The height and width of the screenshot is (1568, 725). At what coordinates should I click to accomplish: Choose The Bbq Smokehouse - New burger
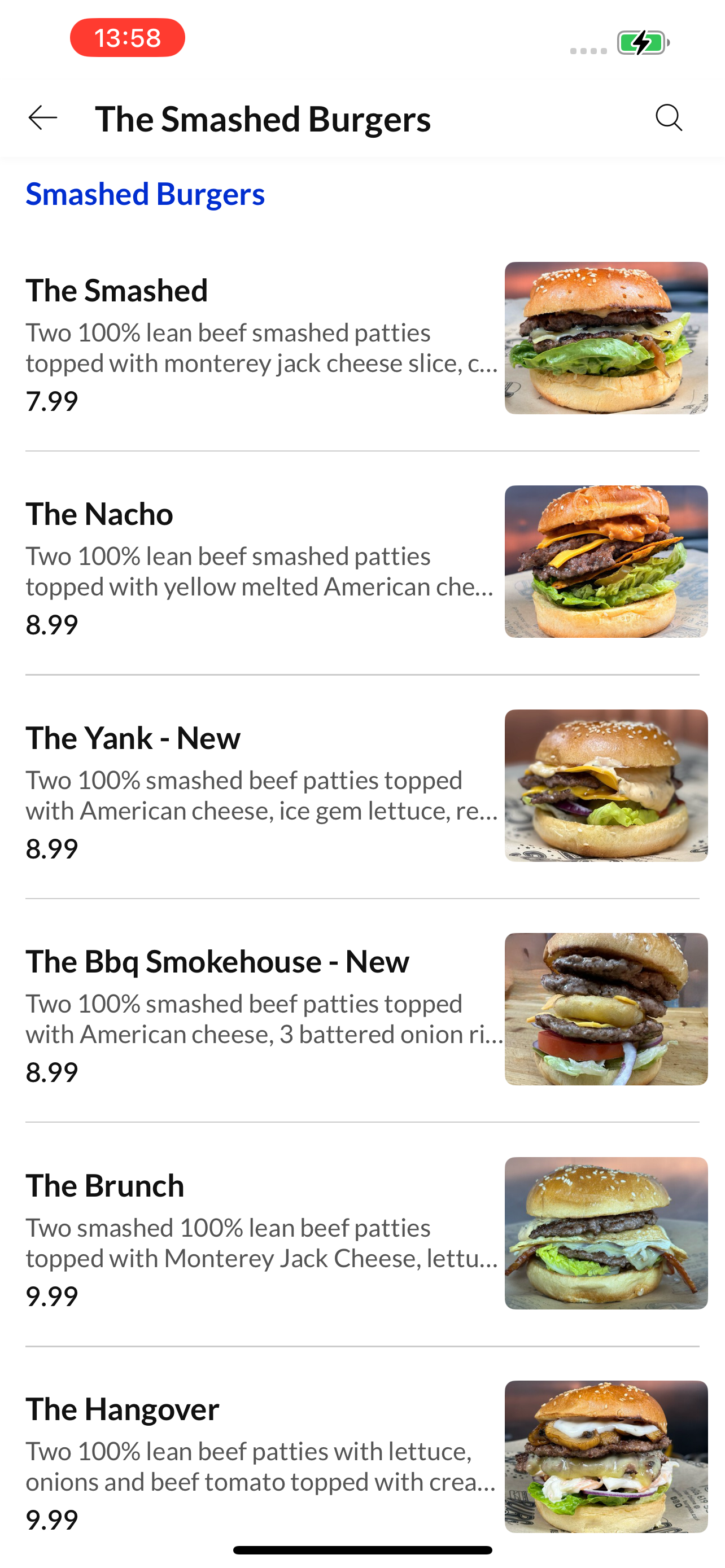pos(362,1010)
